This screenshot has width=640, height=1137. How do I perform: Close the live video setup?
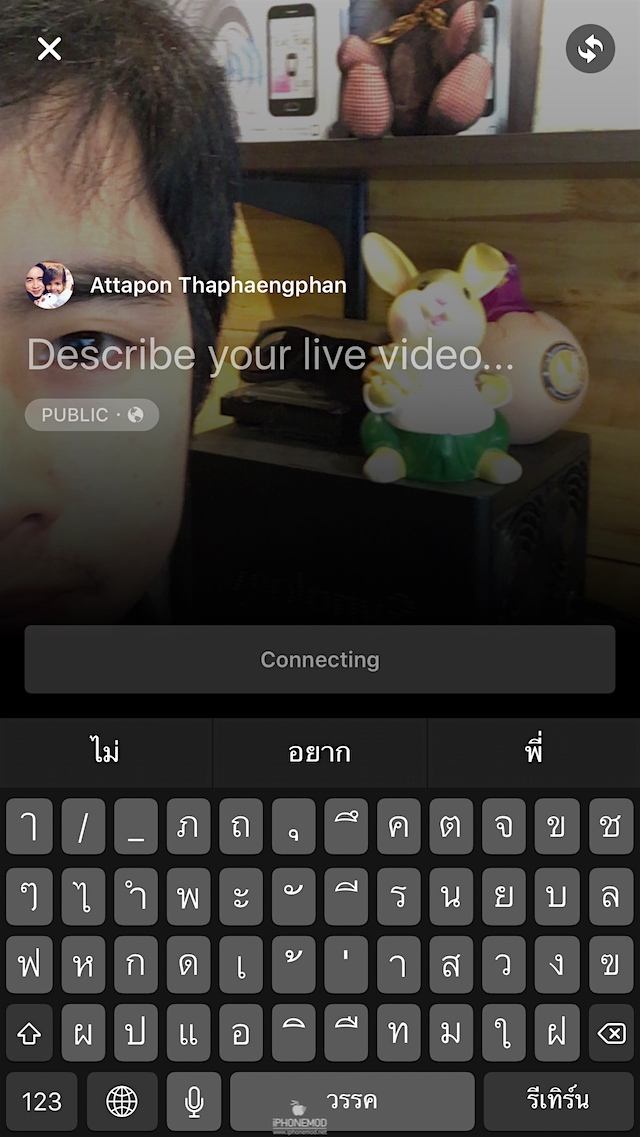49,48
